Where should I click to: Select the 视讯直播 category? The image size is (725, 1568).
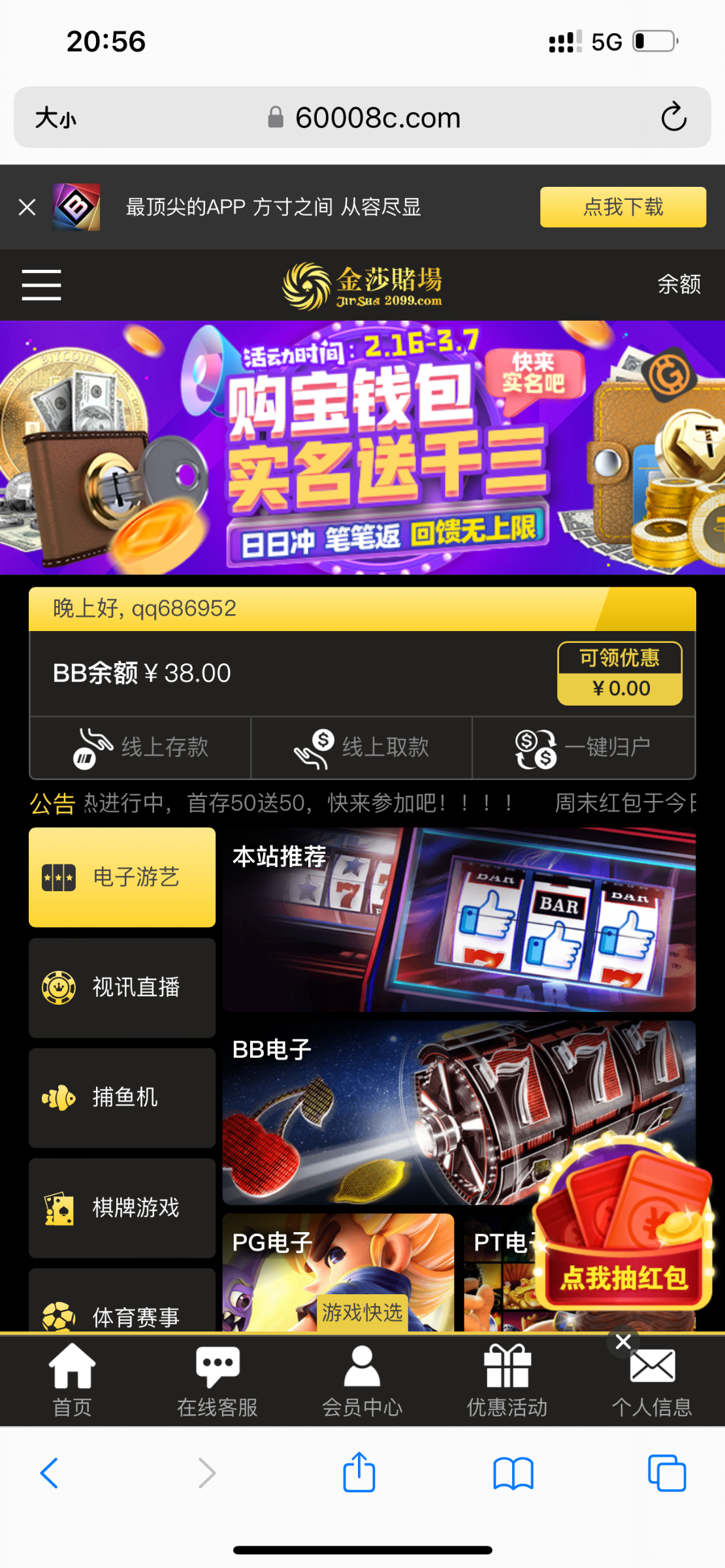pyautogui.click(x=122, y=987)
